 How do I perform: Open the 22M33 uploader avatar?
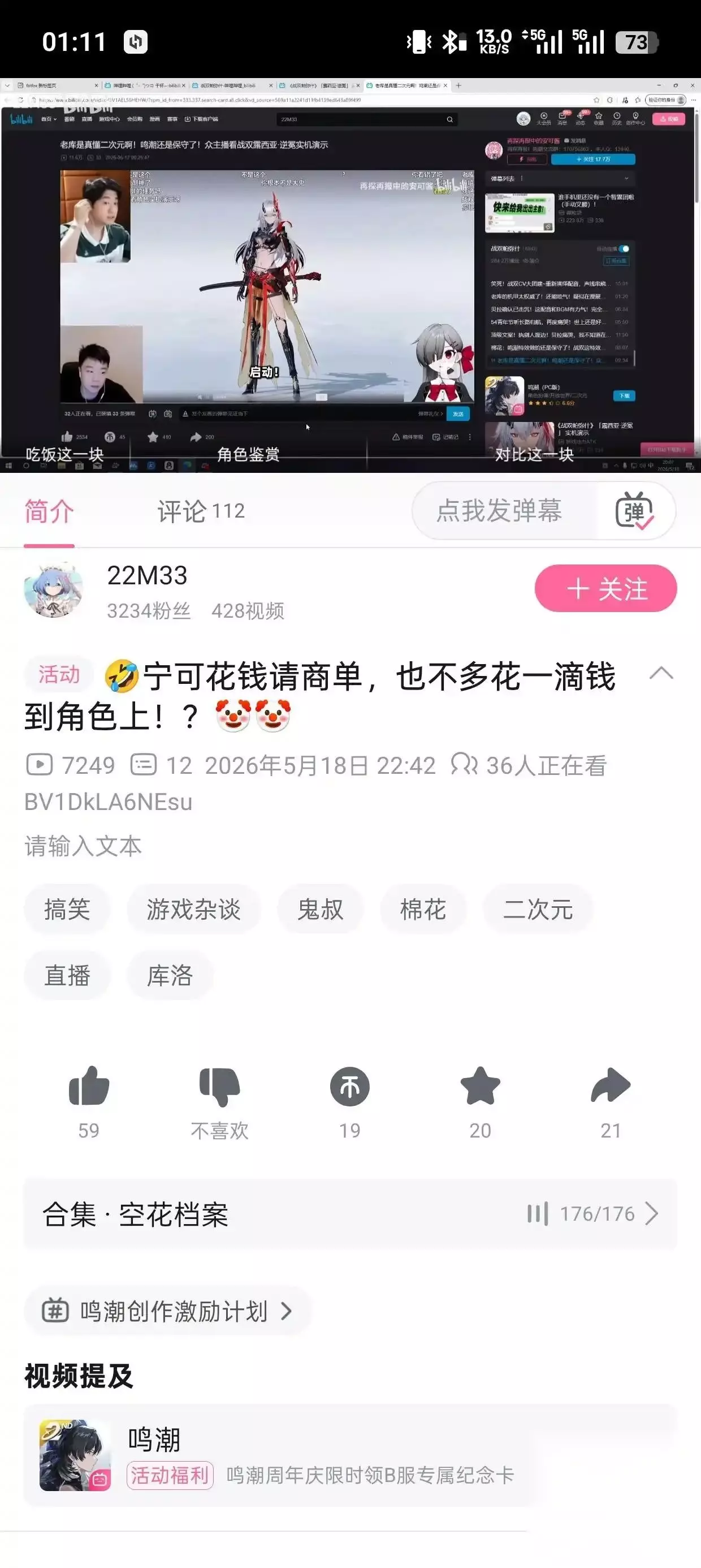[54, 590]
